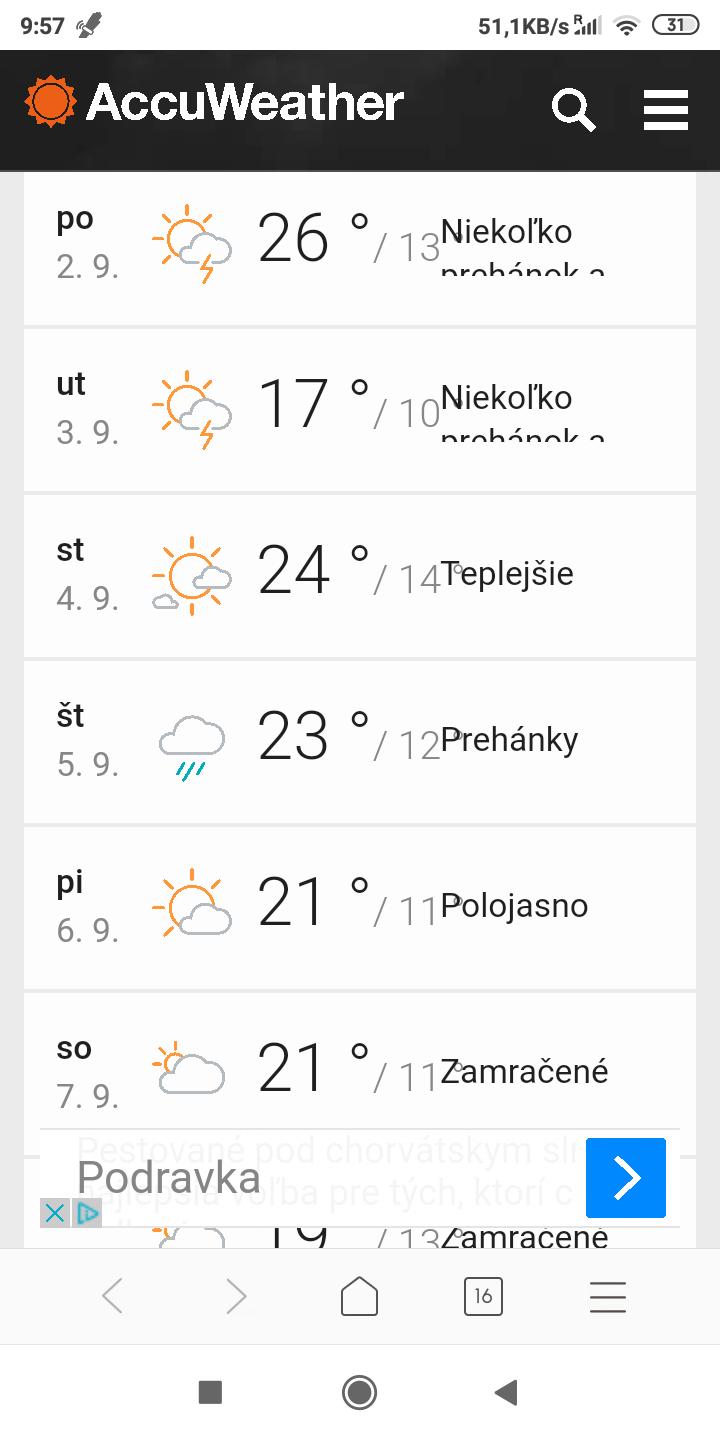Open browser home page
This screenshot has height=1440, width=720.
tap(359, 1297)
